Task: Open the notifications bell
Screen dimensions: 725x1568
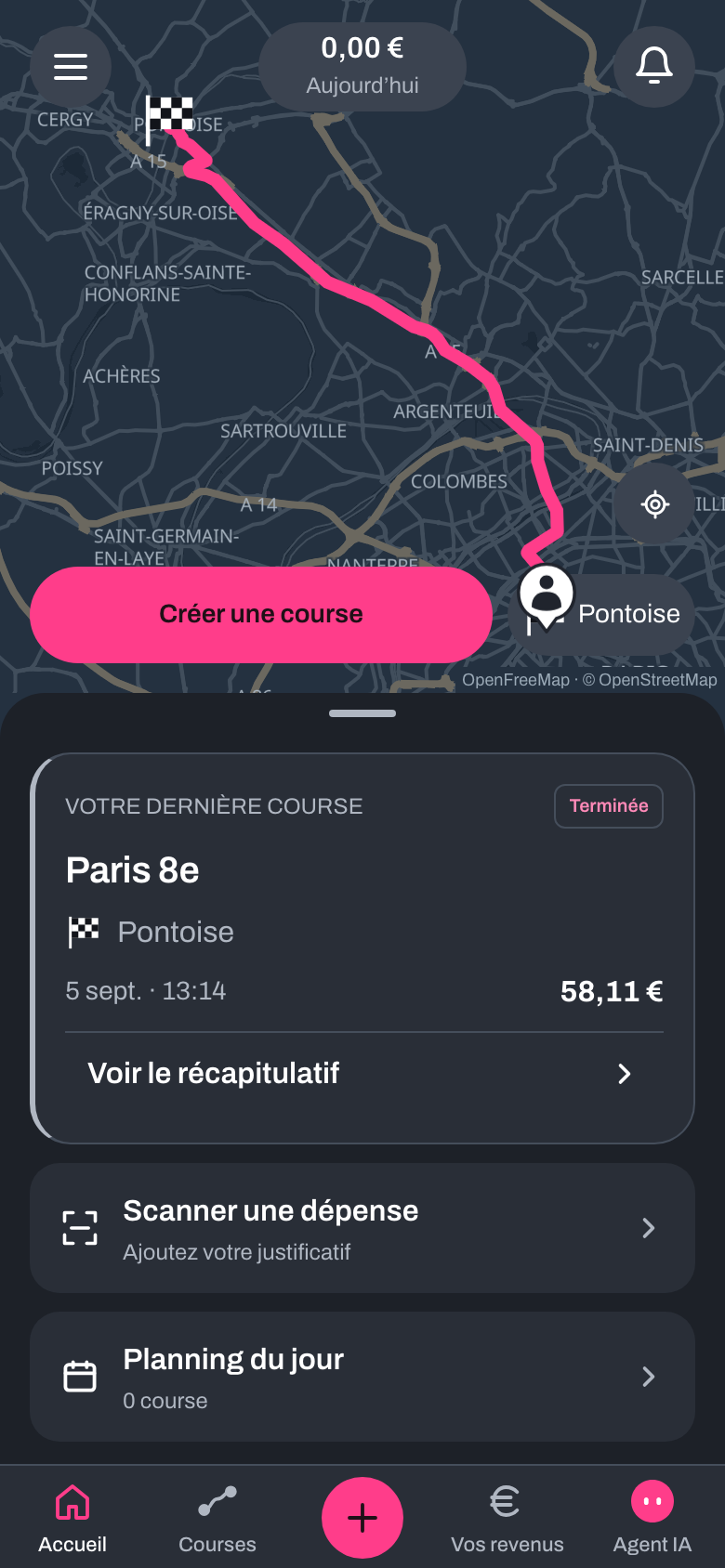Action: click(654, 67)
